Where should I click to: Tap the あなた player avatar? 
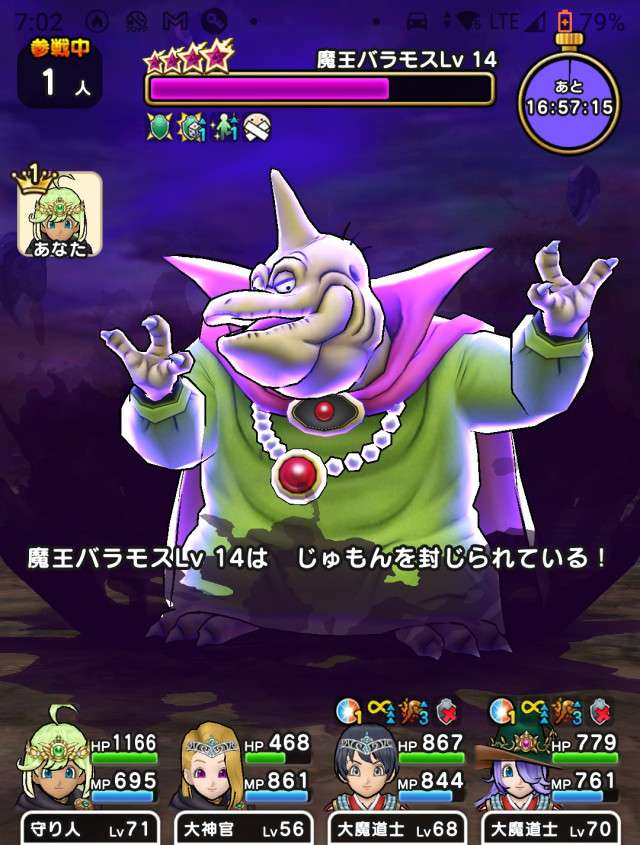point(60,214)
